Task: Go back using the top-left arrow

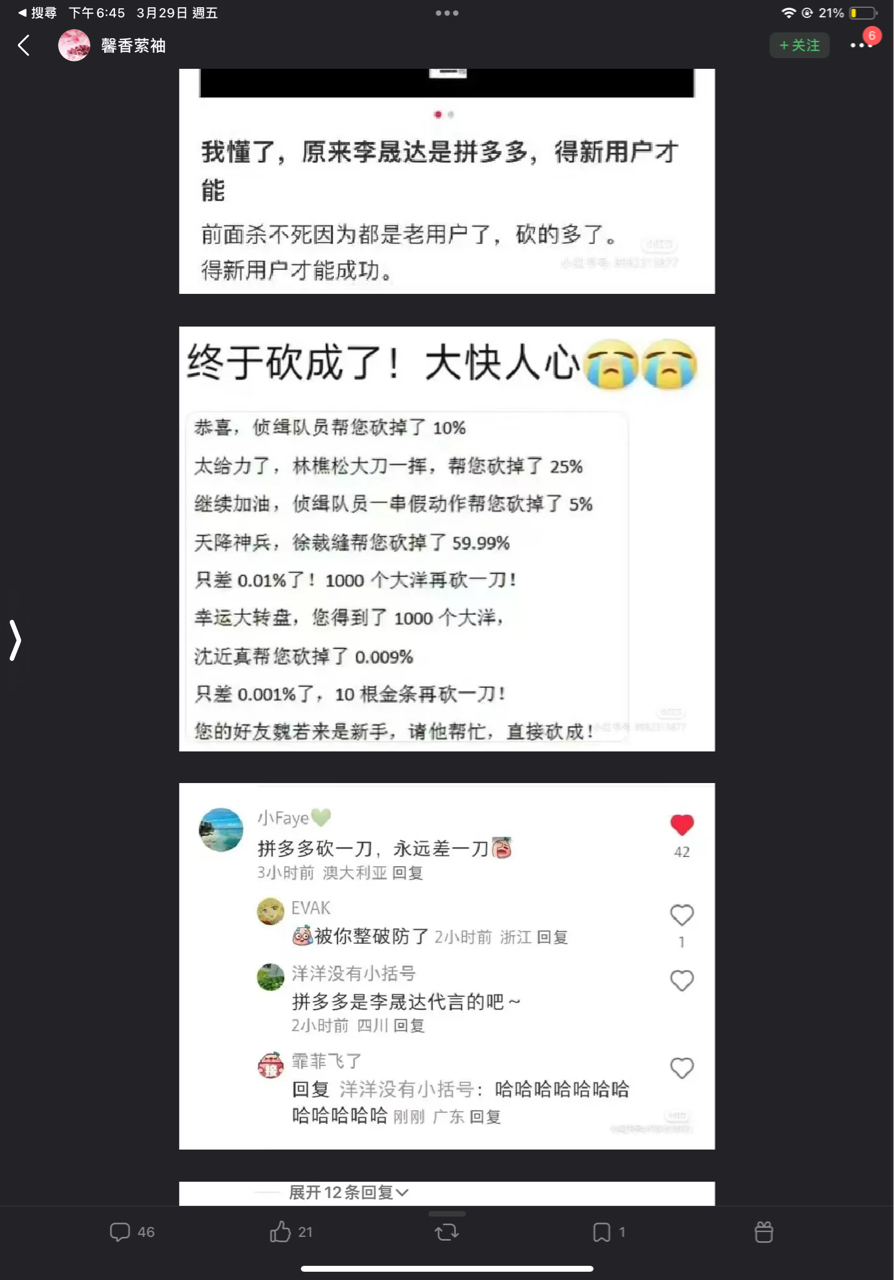Action: (x=24, y=45)
